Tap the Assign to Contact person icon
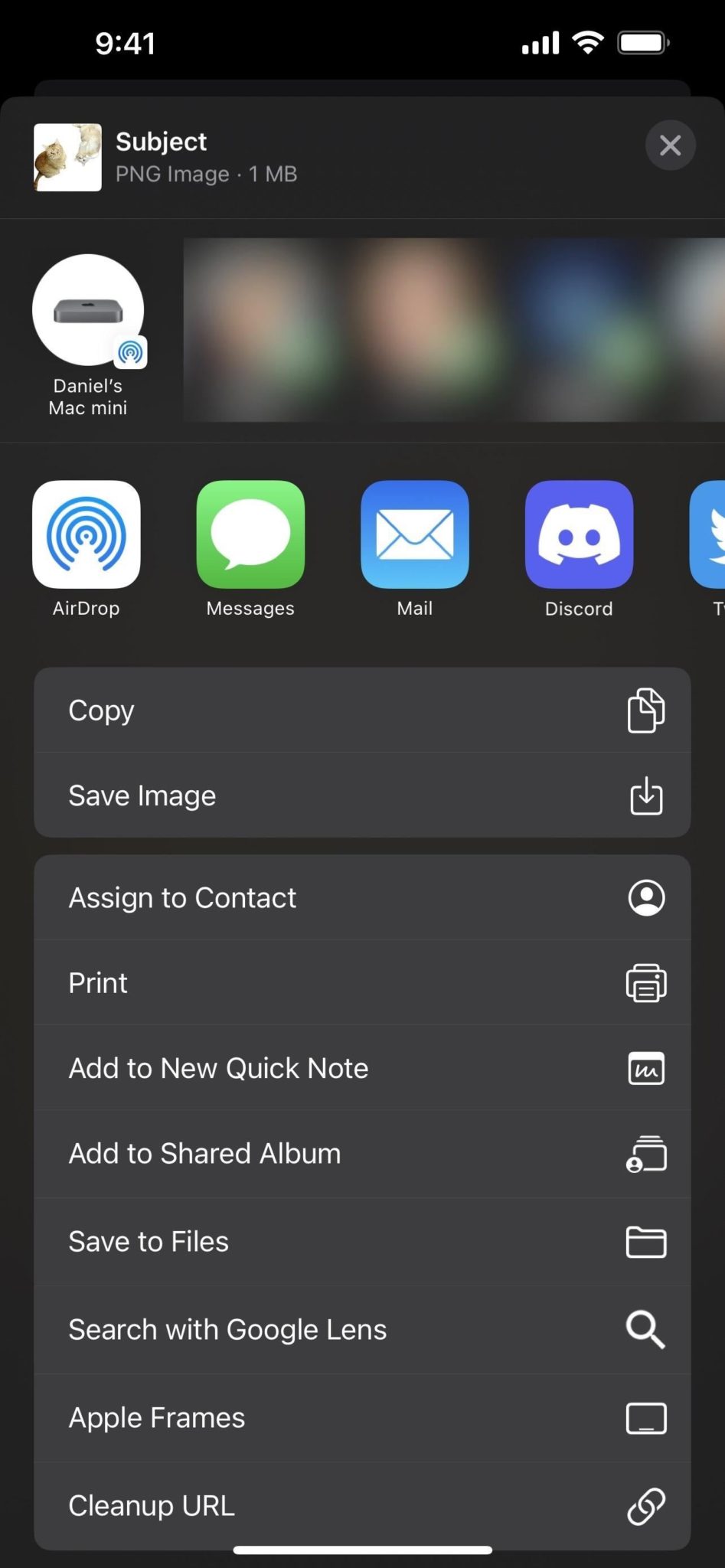The width and height of the screenshot is (725, 1568). [x=647, y=897]
